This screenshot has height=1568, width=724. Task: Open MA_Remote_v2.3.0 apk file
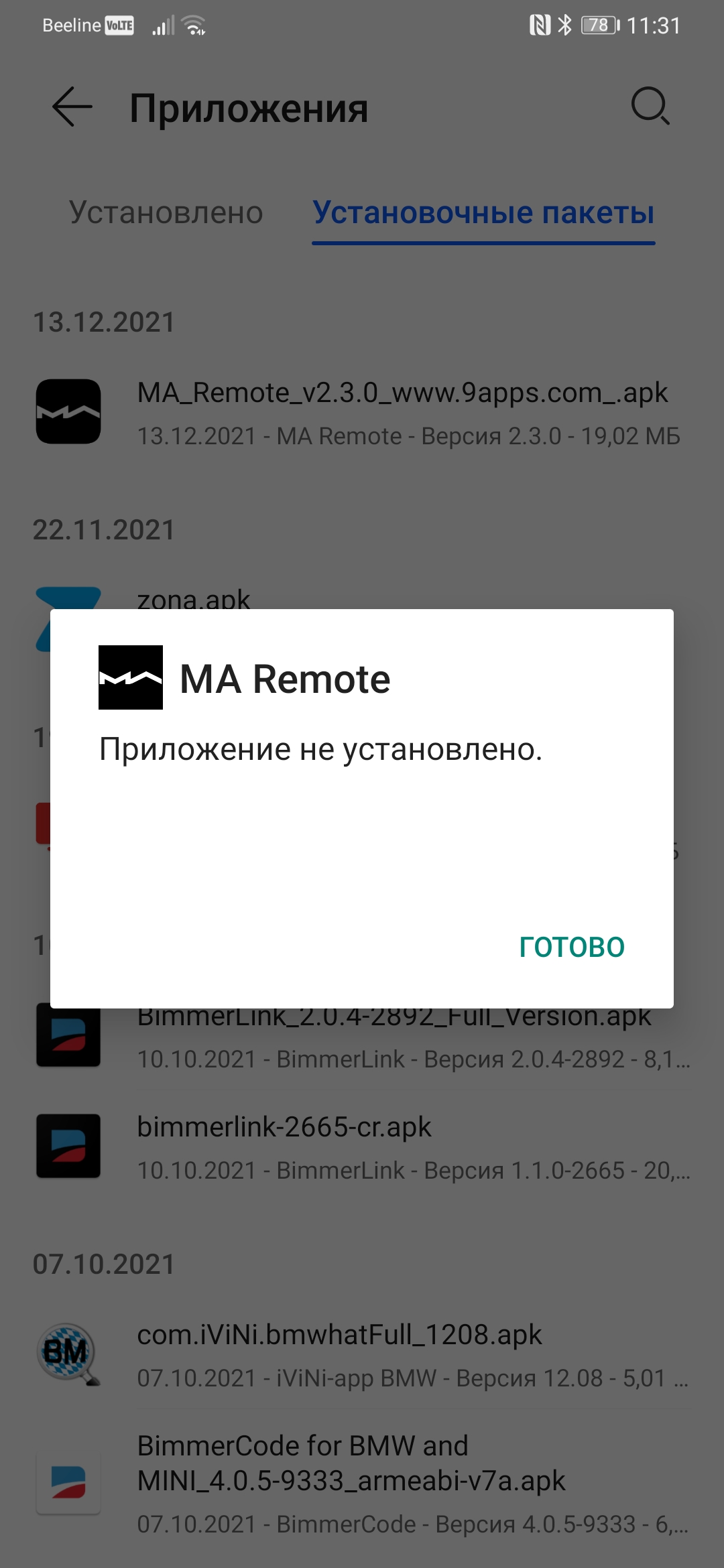[362, 413]
